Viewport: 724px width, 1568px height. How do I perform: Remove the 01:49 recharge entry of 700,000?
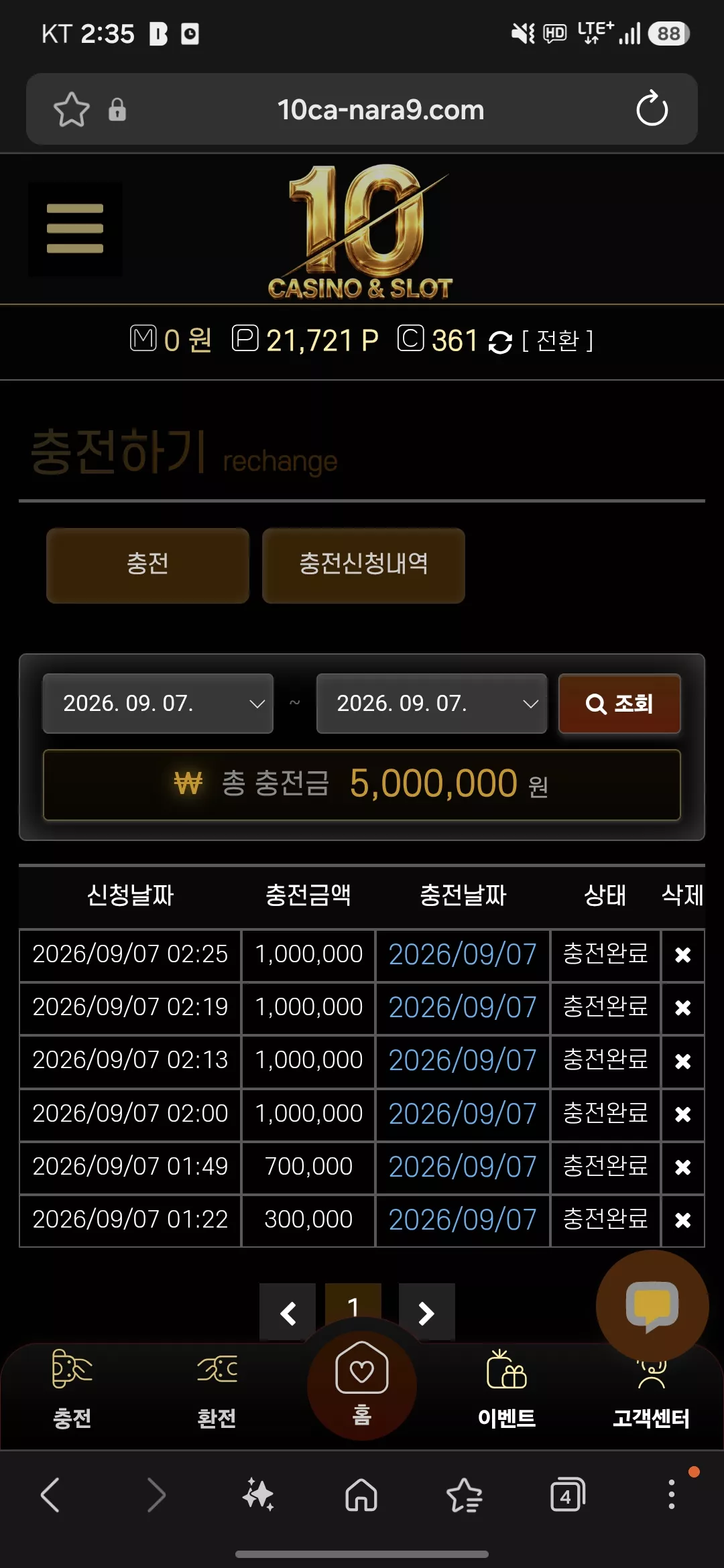[x=682, y=1167]
